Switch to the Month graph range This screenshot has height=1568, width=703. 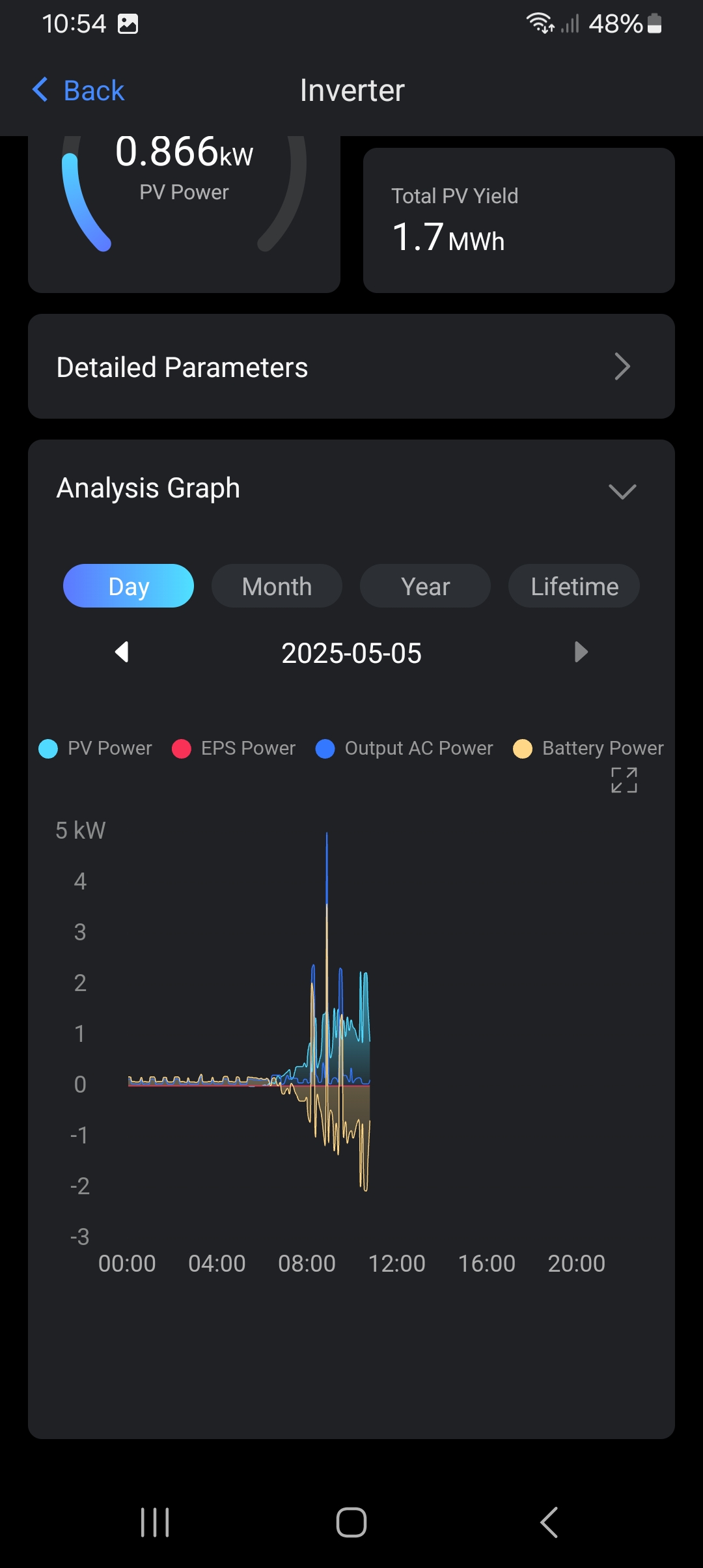pos(277,586)
